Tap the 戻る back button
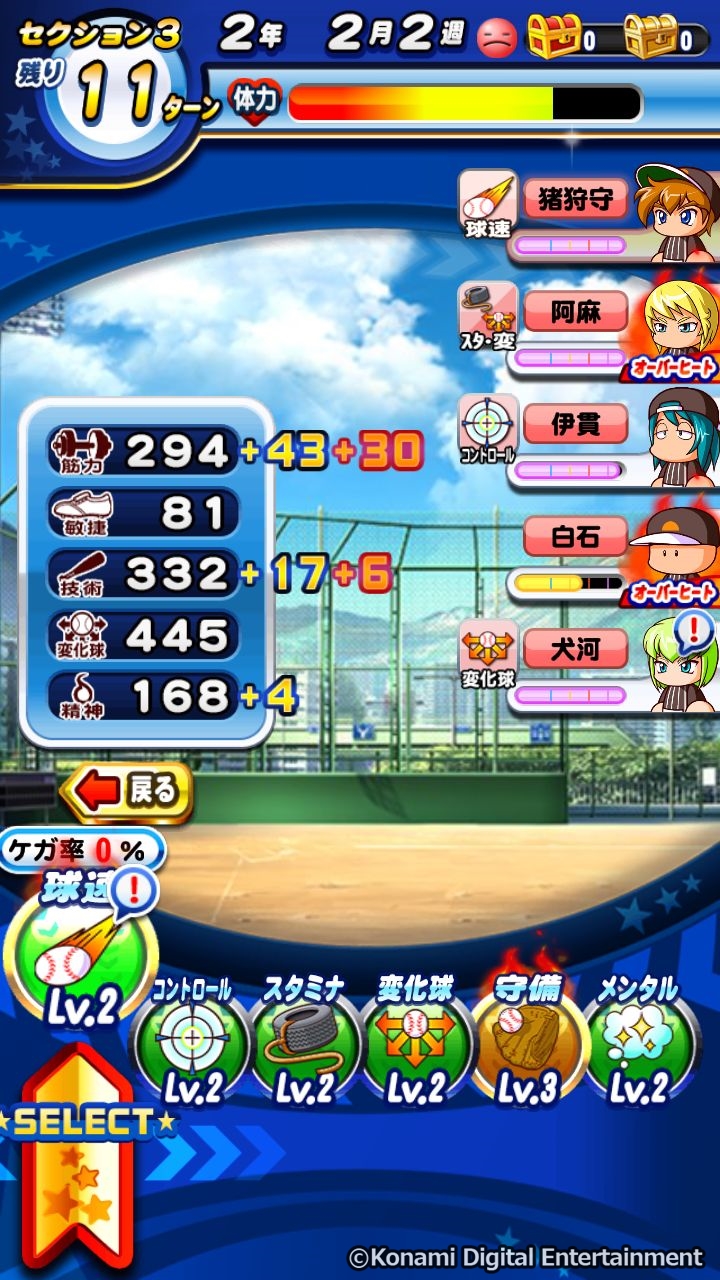The height and width of the screenshot is (1280, 720). pyautogui.click(x=127, y=792)
